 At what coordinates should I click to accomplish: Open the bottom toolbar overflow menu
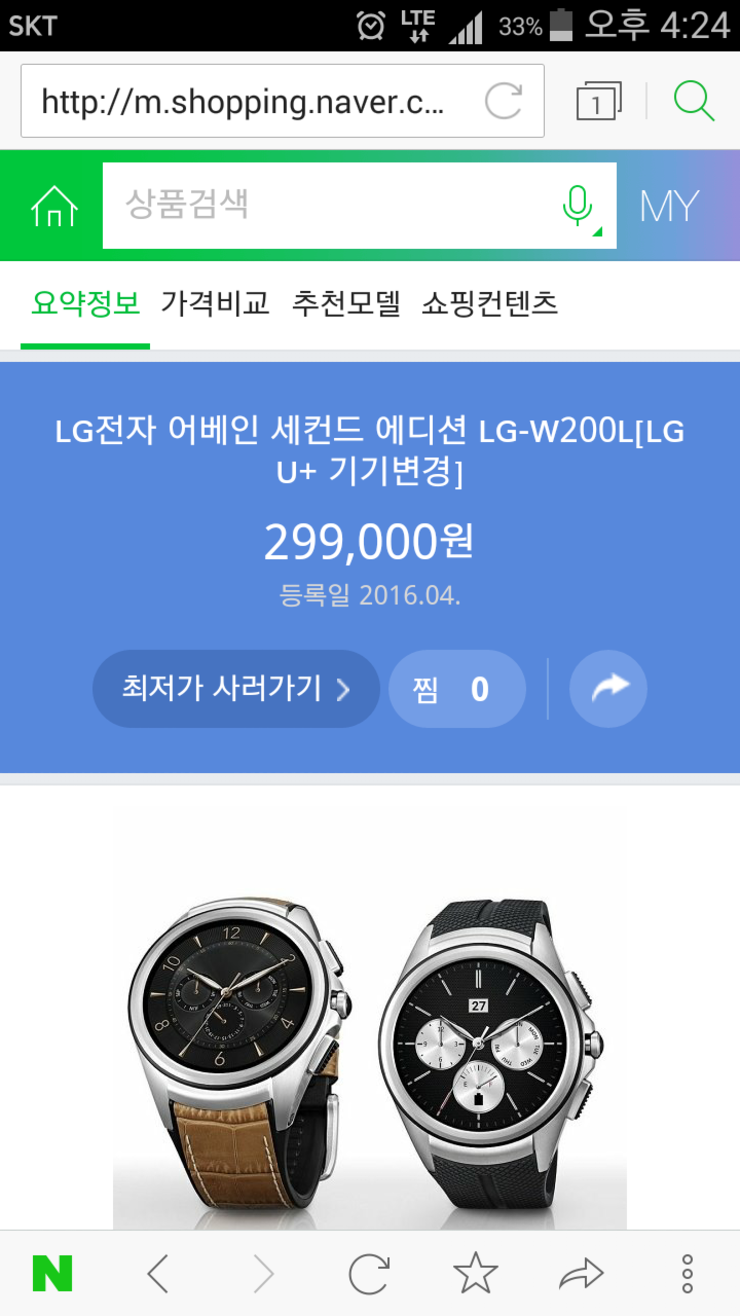(687, 1274)
